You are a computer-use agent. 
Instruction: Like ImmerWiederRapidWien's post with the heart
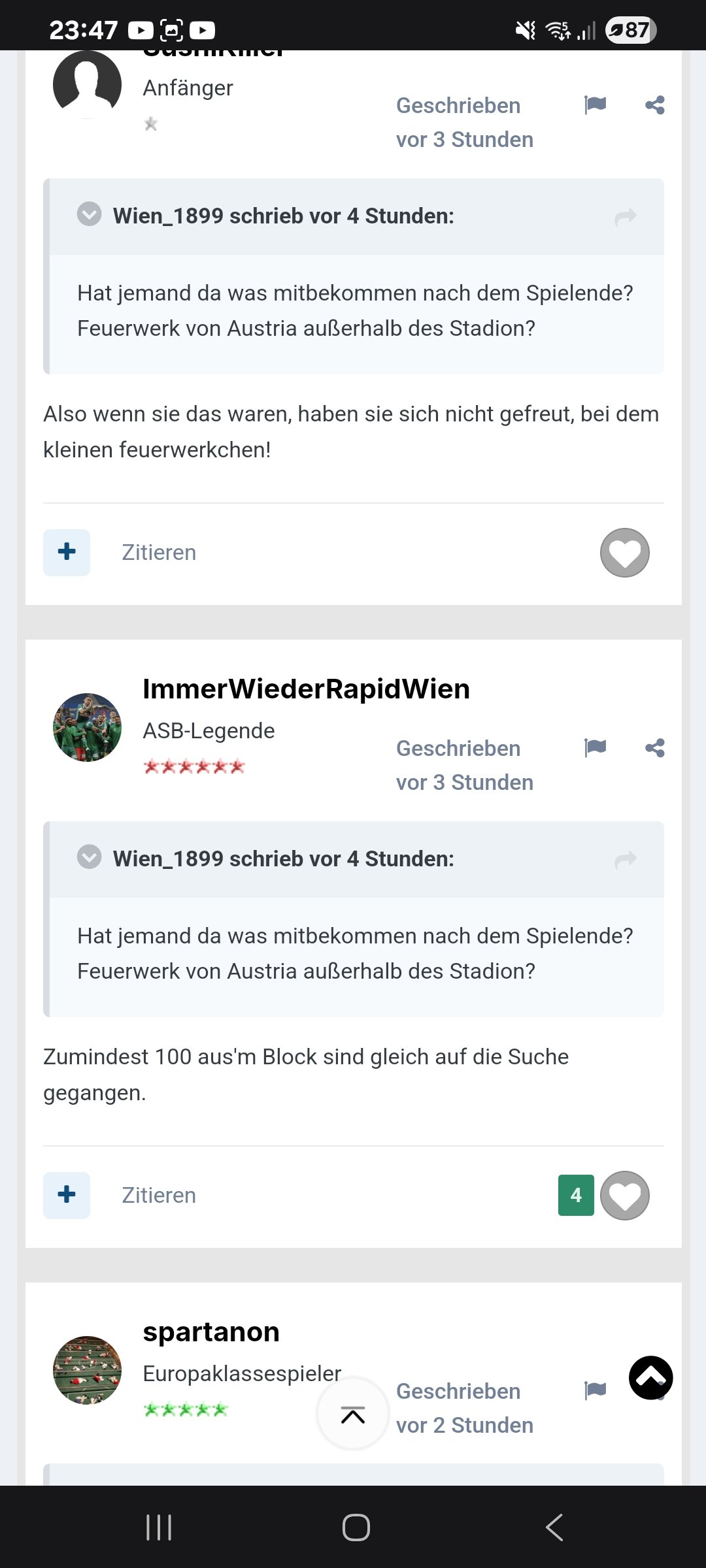pyautogui.click(x=625, y=1196)
